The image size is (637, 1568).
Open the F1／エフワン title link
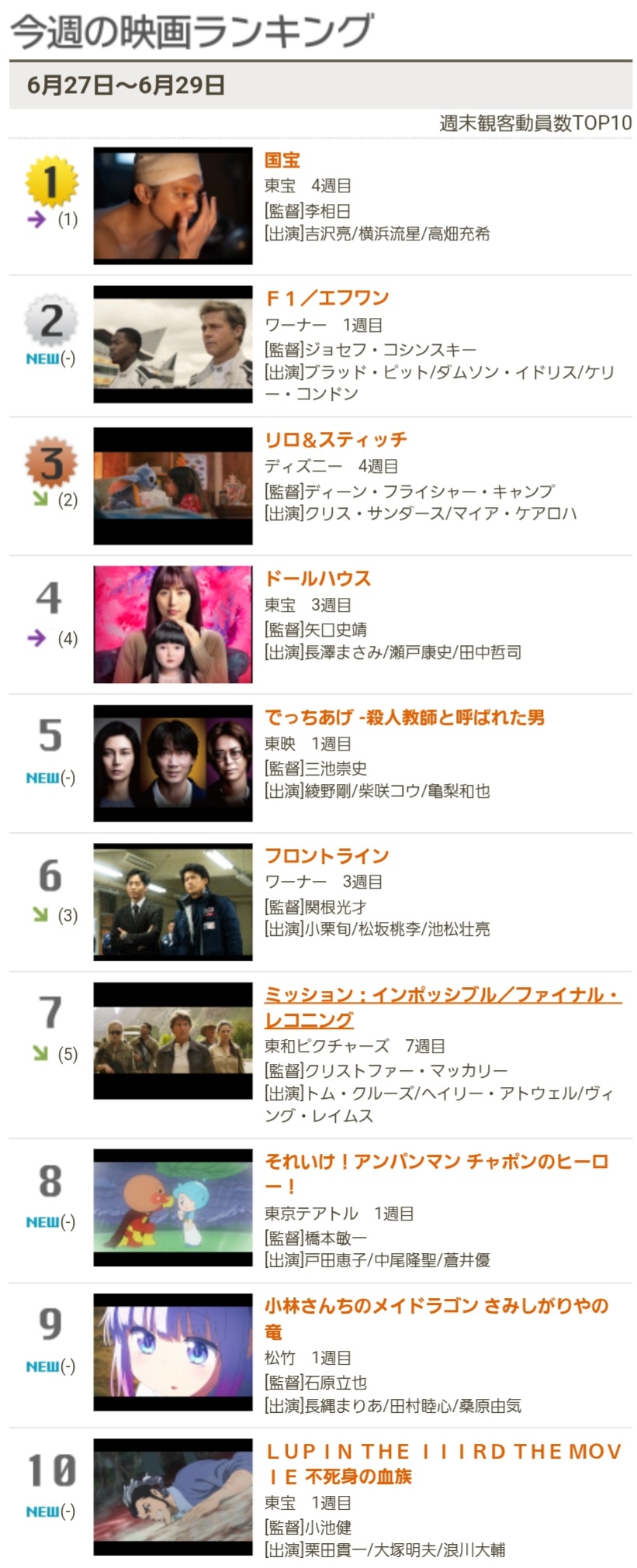pos(327,298)
